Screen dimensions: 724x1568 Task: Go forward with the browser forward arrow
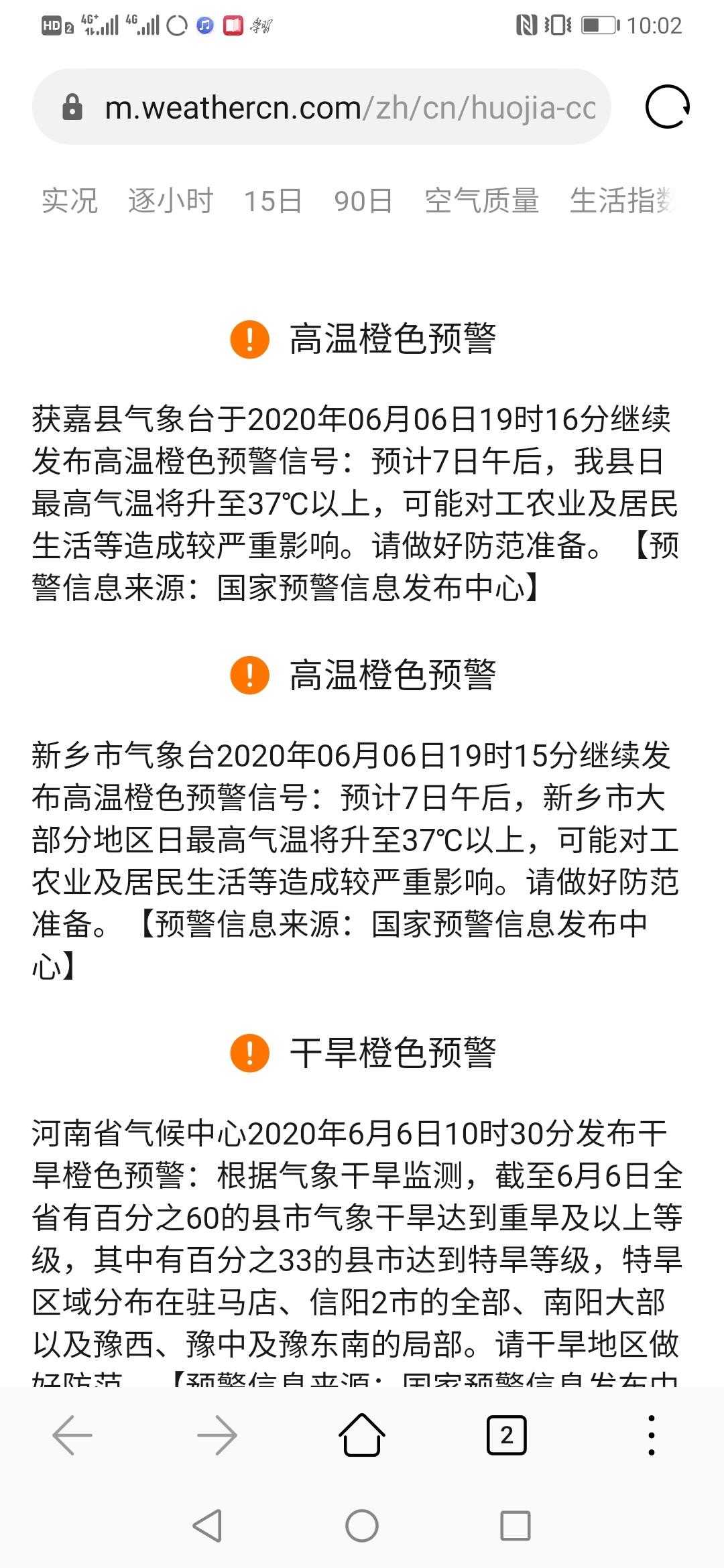pyautogui.click(x=217, y=1435)
